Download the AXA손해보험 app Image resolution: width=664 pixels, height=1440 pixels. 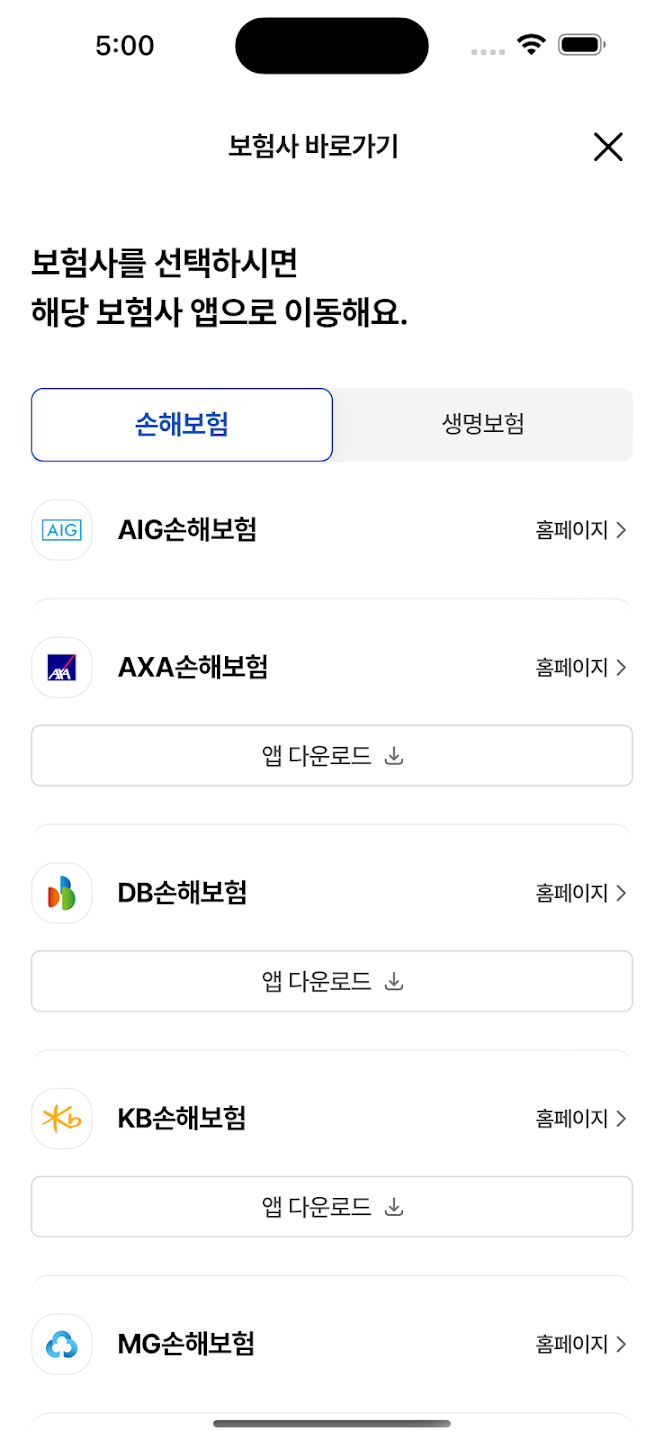click(332, 756)
